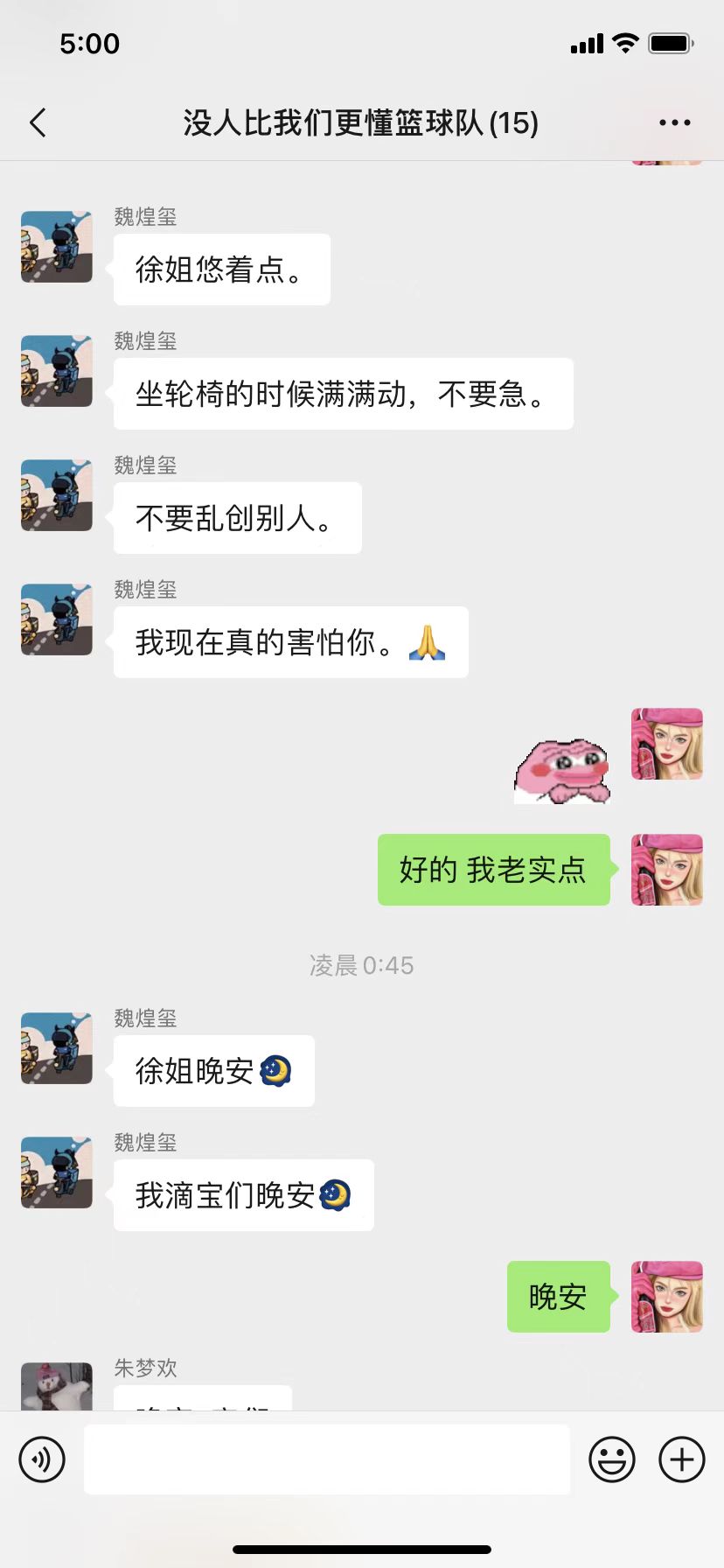The height and width of the screenshot is (1568, 724).
Task: View 朱梦欢's profile avatar
Action: point(57,1386)
